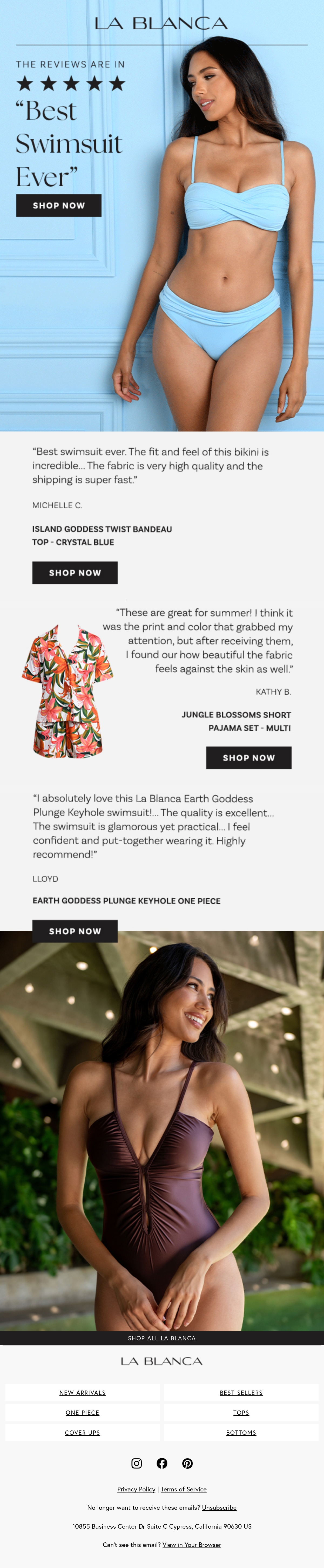Visit the Facebook page icon
Screen dimensions: 324x1568
pos(162,1463)
